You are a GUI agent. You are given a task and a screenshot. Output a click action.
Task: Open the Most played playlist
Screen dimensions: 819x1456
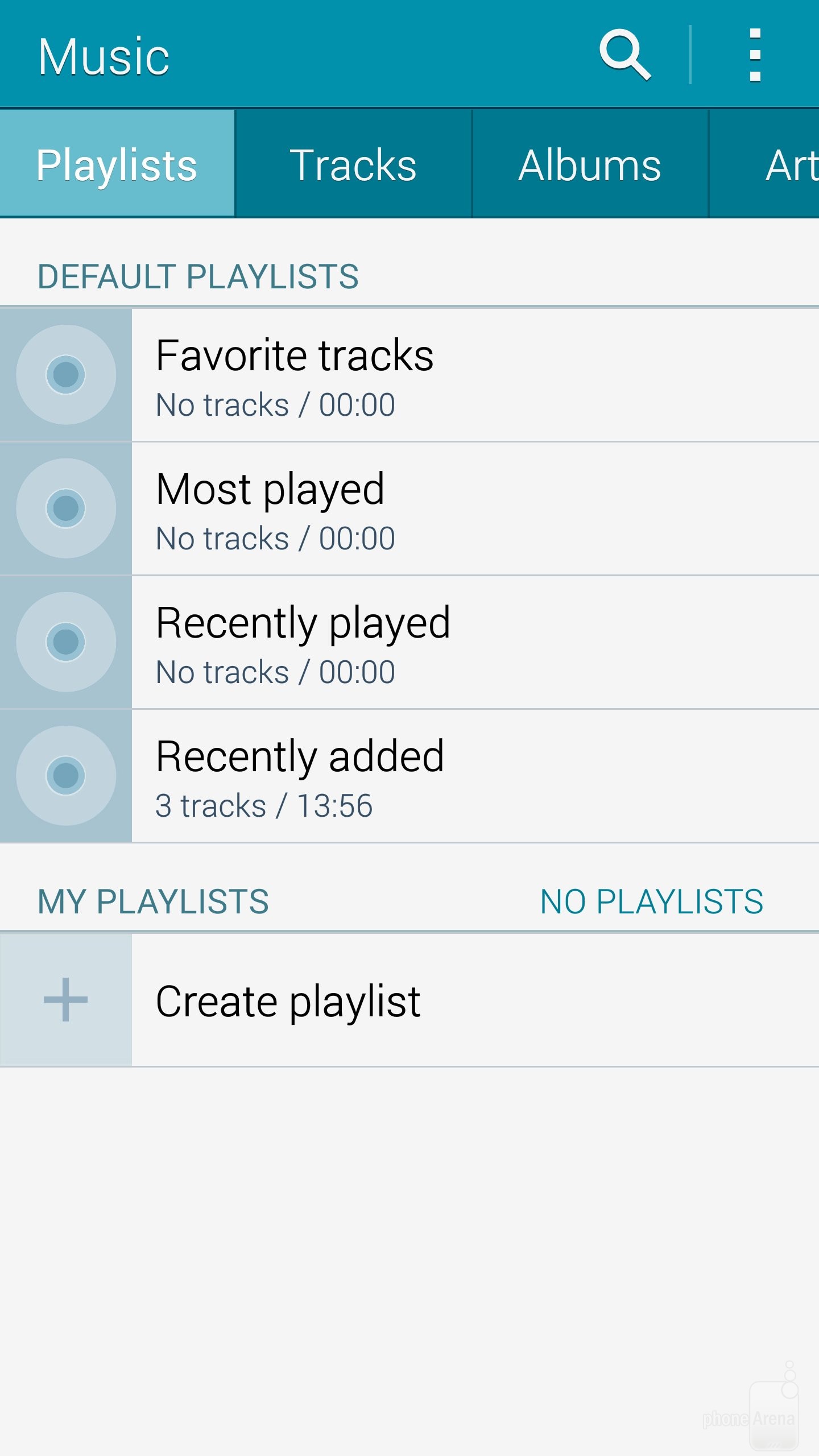point(409,509)
